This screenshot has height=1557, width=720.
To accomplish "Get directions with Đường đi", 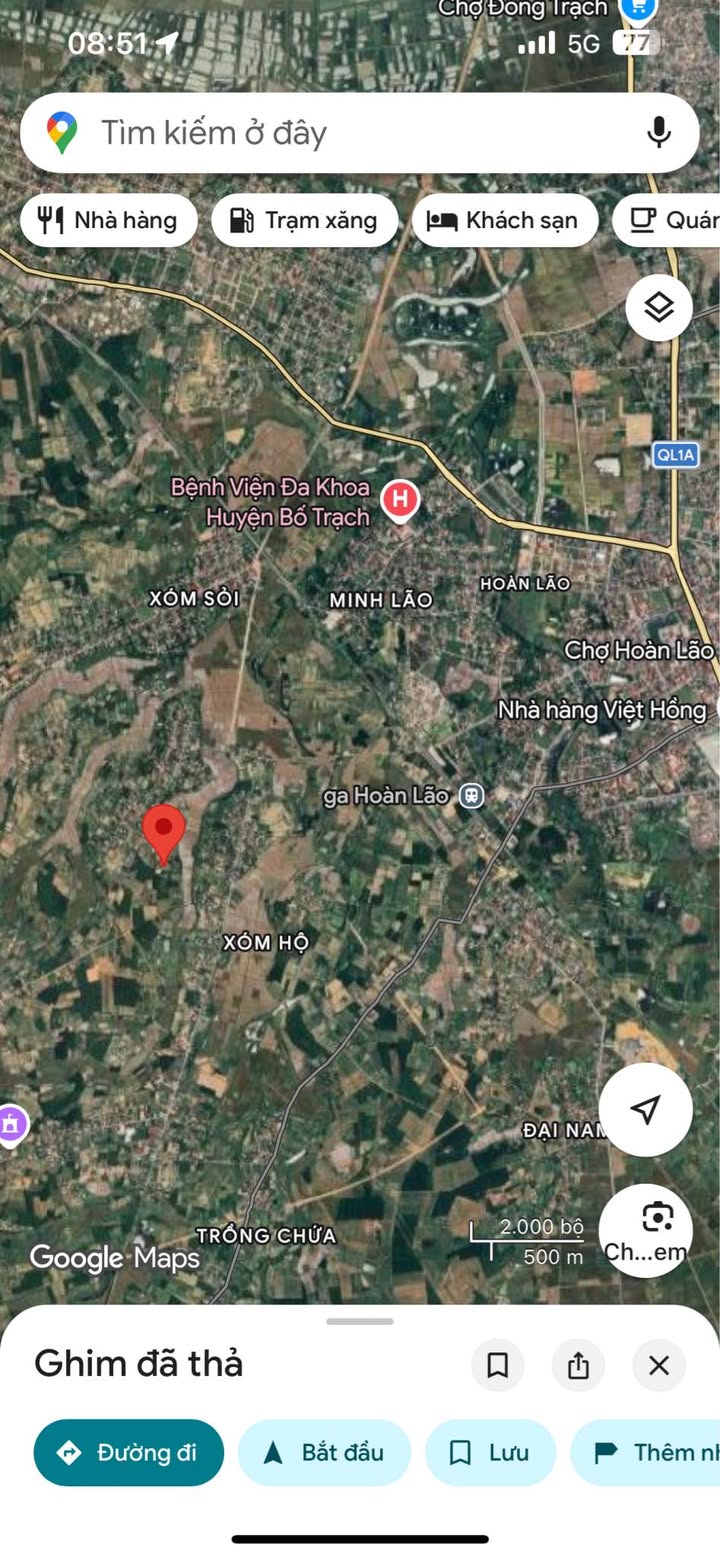I will click(128, 1452).
